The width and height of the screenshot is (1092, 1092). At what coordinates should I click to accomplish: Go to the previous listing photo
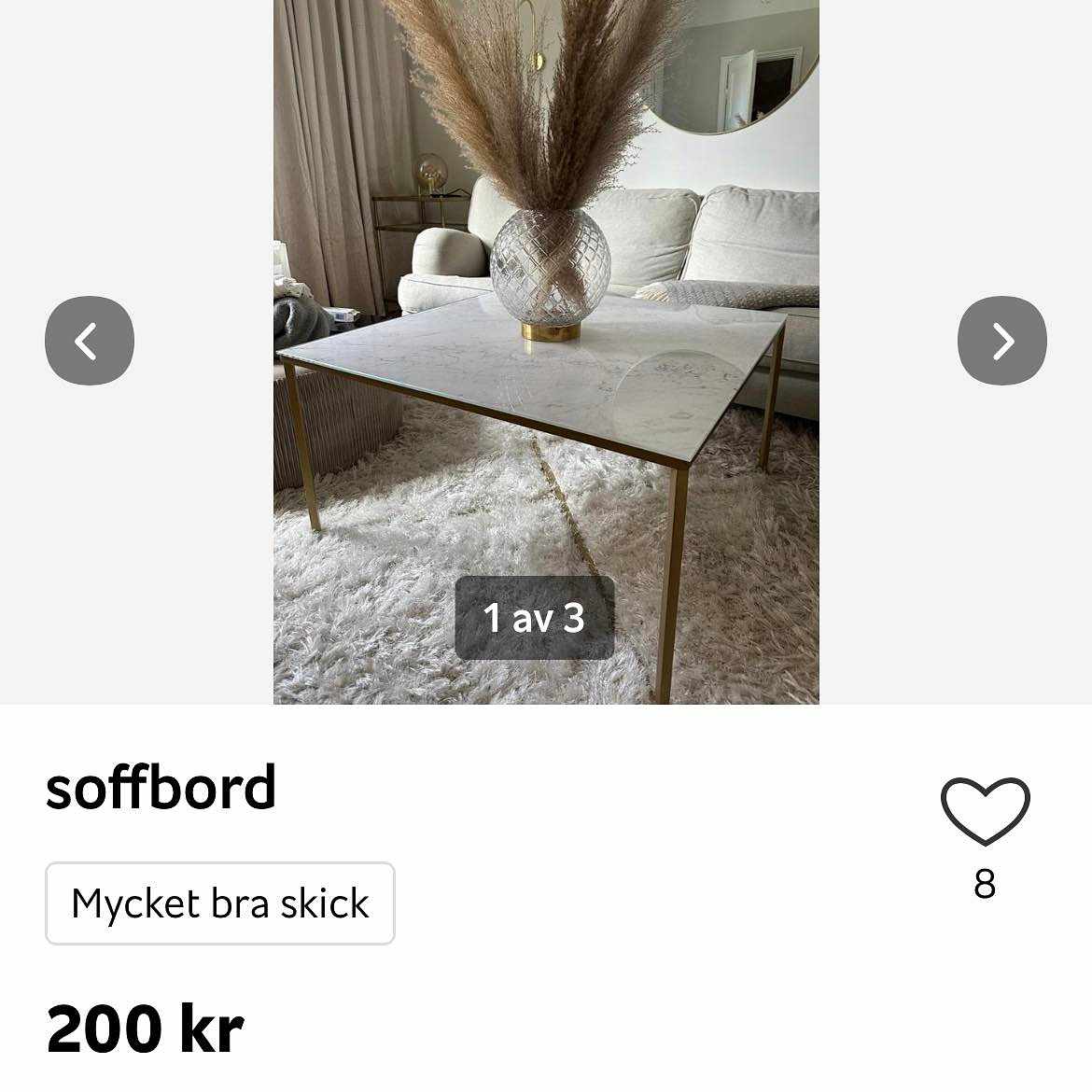(90, 341)
